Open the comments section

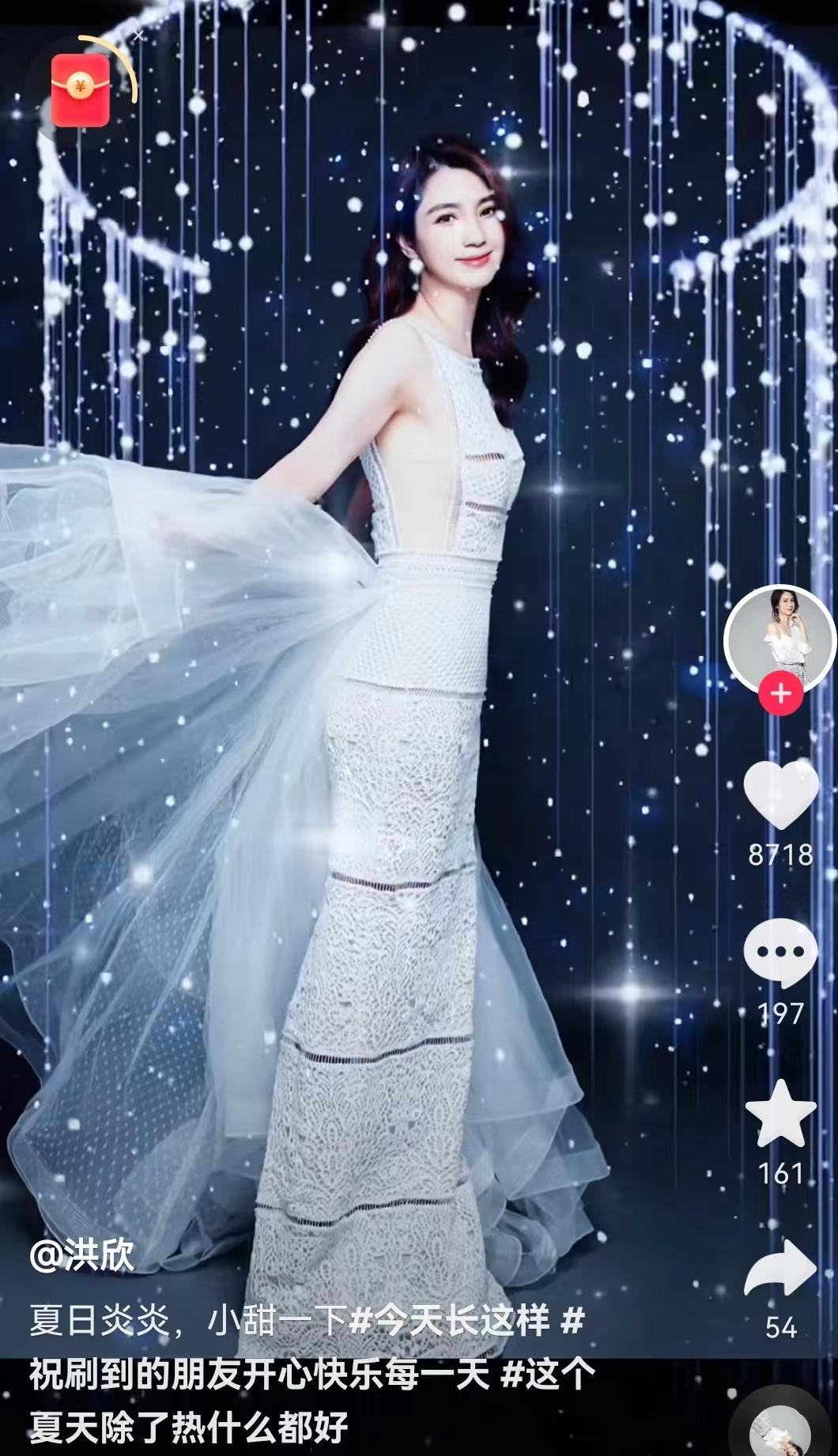(x=780, y=953)
